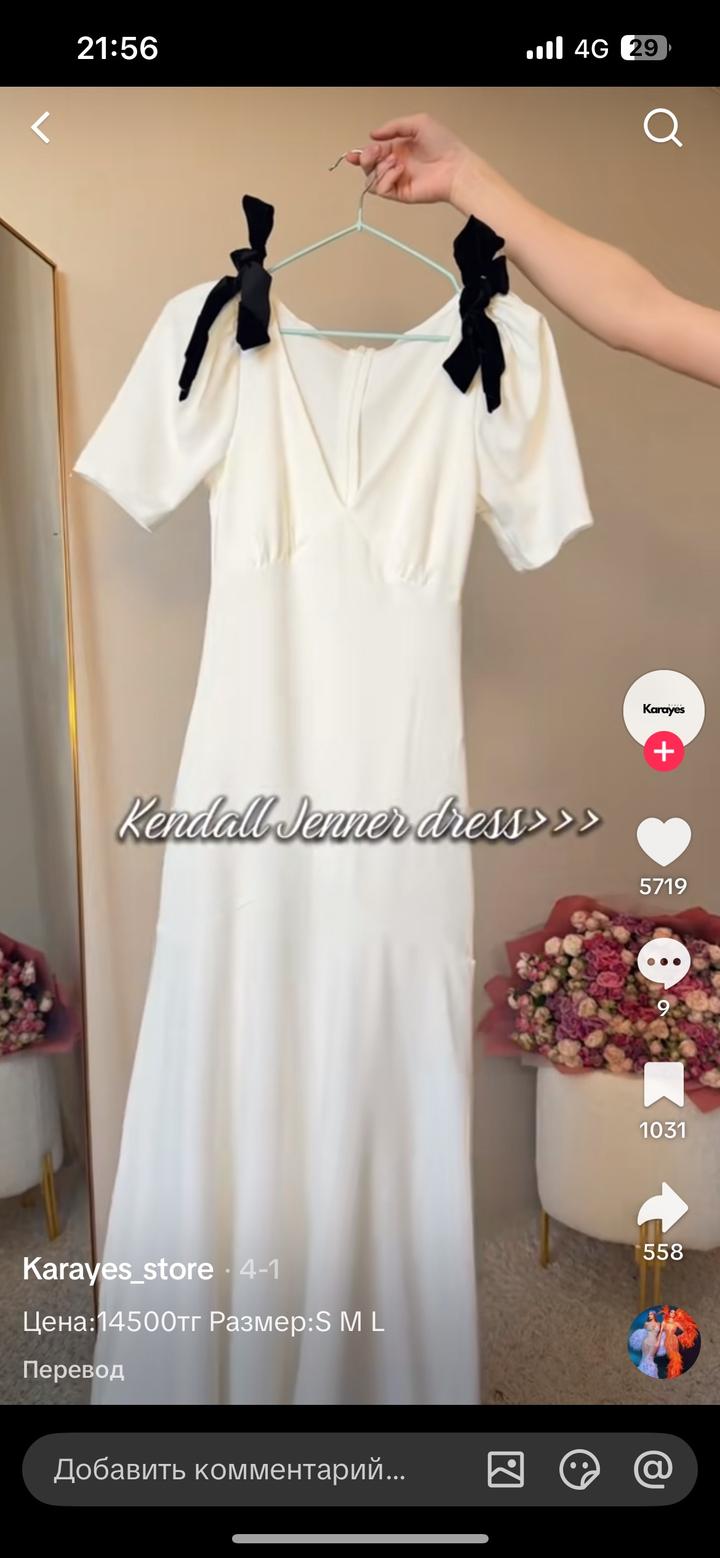Viewport: 720px width, 1558px height.
Task: Mention someone with the @ icon
Action: (x=653, y=1469)
